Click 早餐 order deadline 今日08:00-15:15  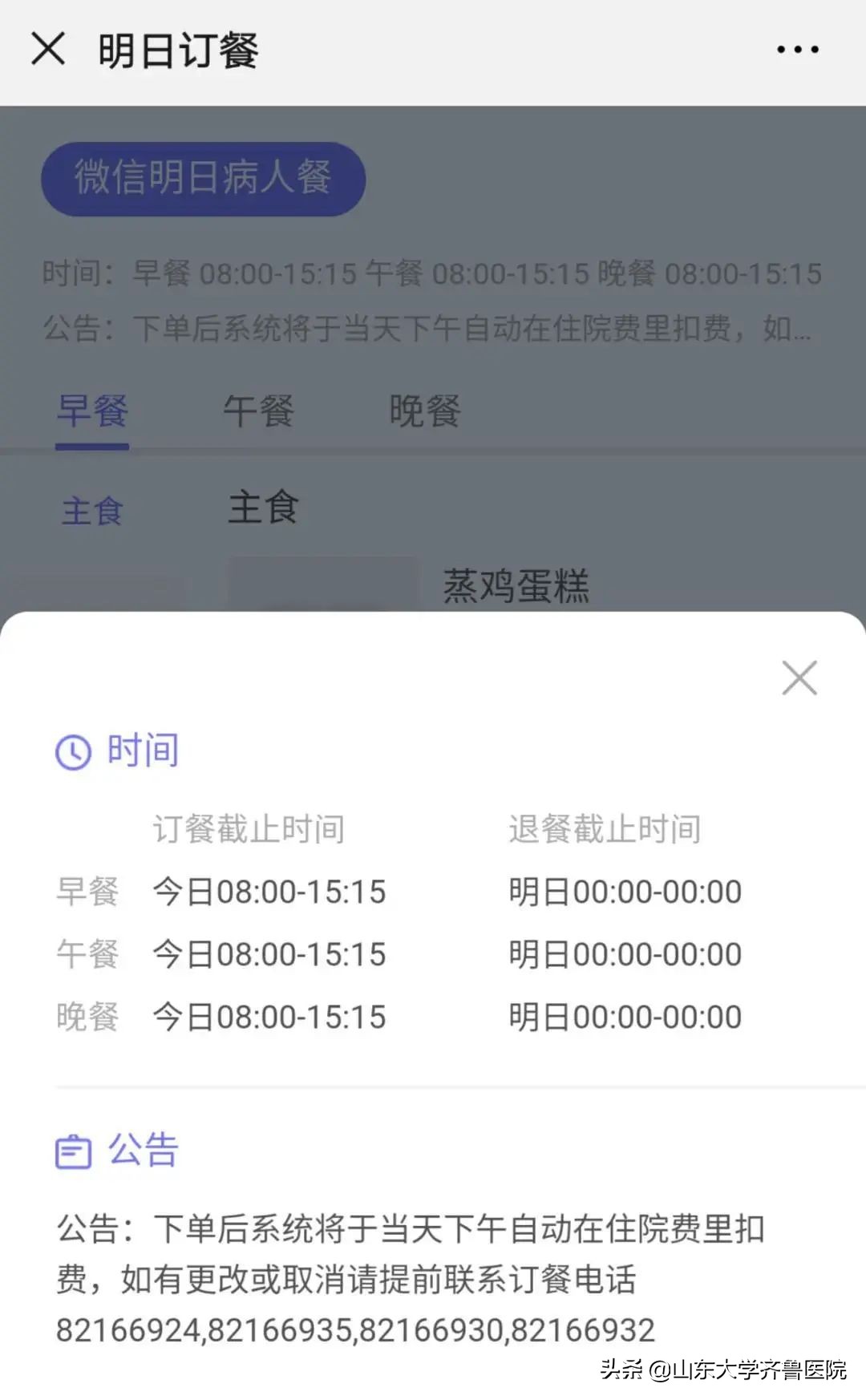pos(268,890)
